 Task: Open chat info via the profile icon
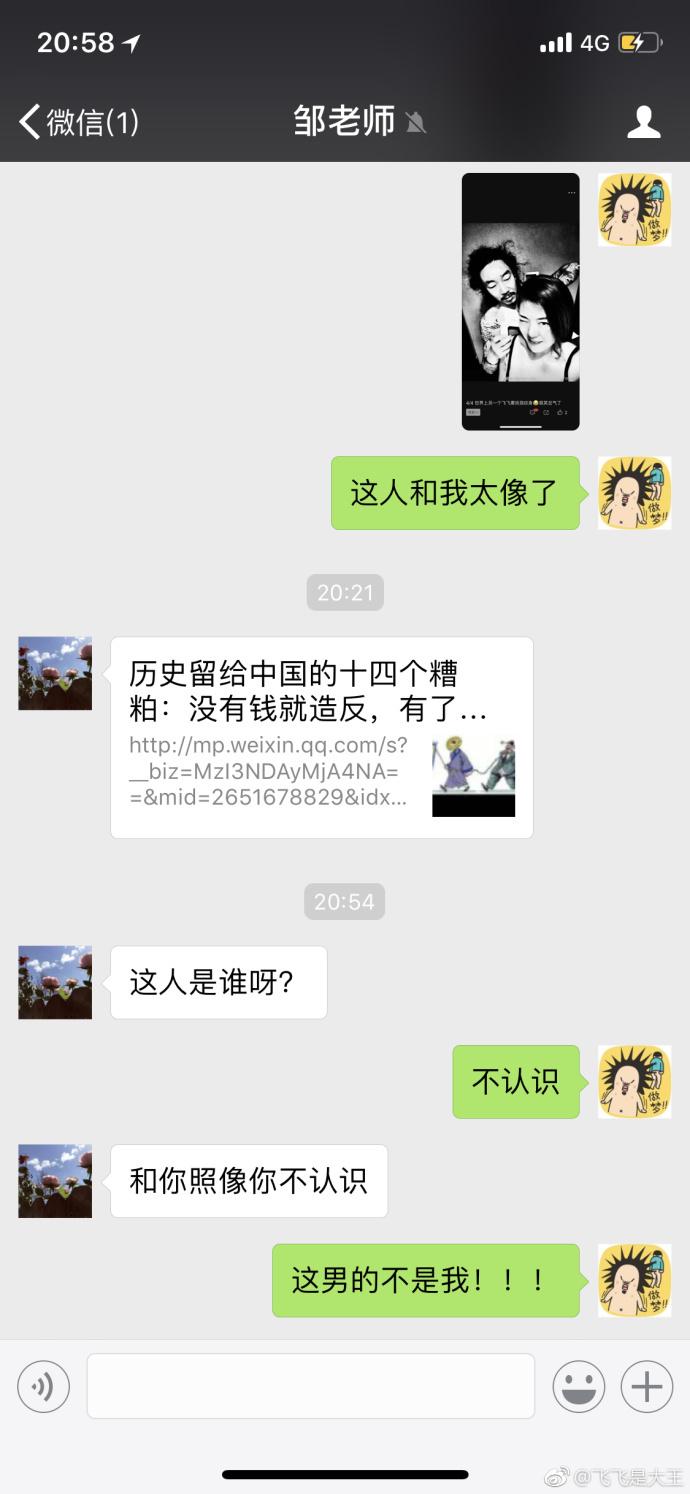(643, 122)
